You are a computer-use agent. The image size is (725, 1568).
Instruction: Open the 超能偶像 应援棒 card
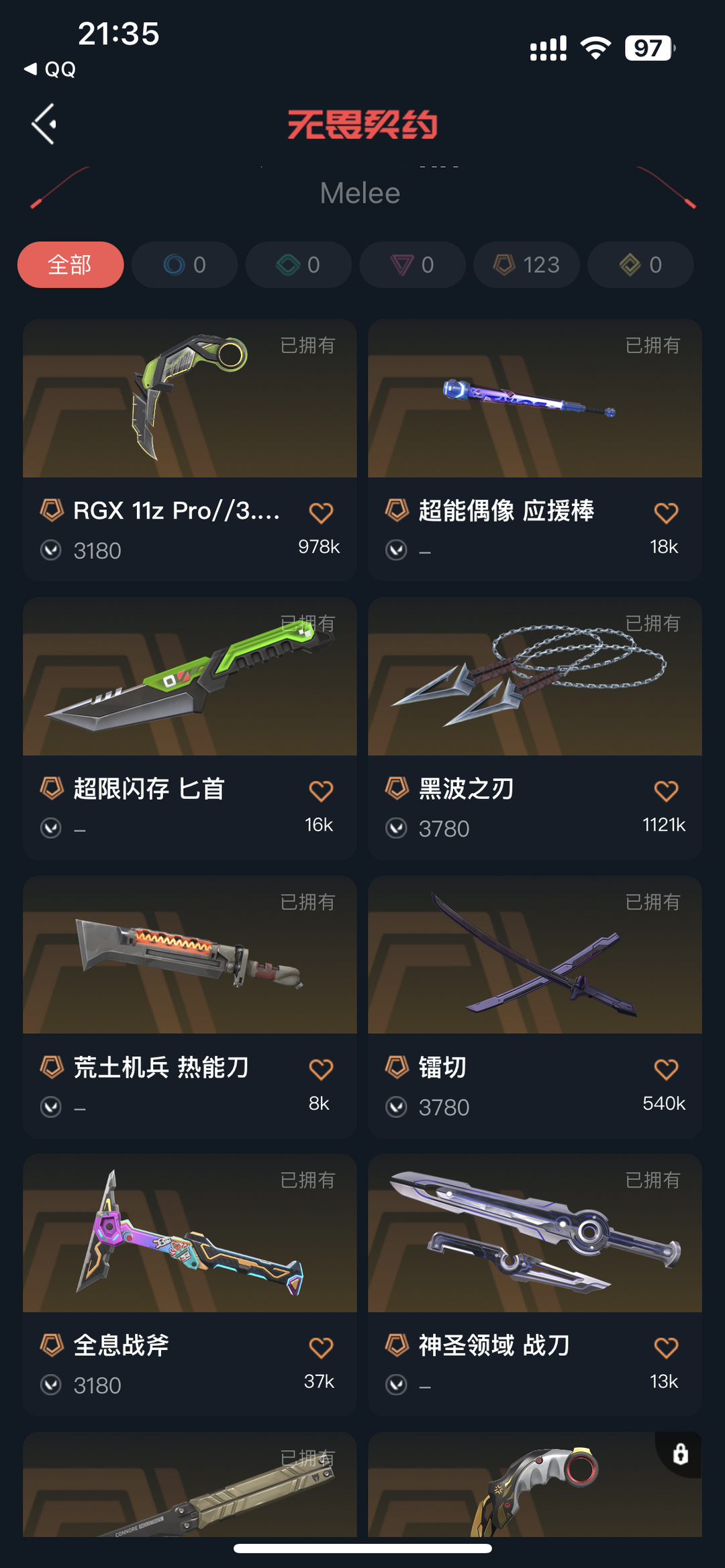click(535, 450)
